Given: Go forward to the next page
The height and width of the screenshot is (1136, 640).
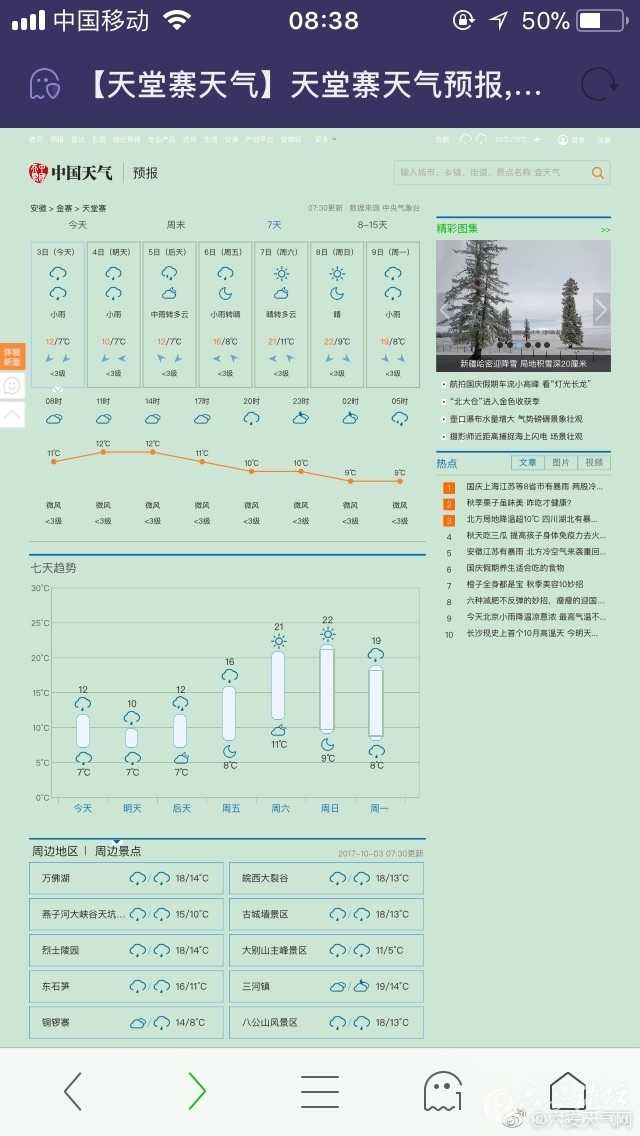Looking at the screenshot, I should click(197, 1090).
